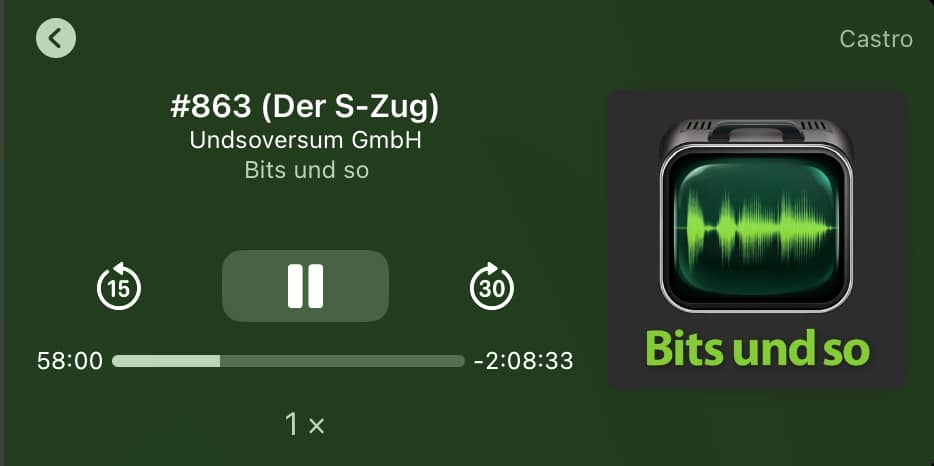Go back with the arrow button
The height and width of the screenshot is (466, 934).
tap(56, 38)
